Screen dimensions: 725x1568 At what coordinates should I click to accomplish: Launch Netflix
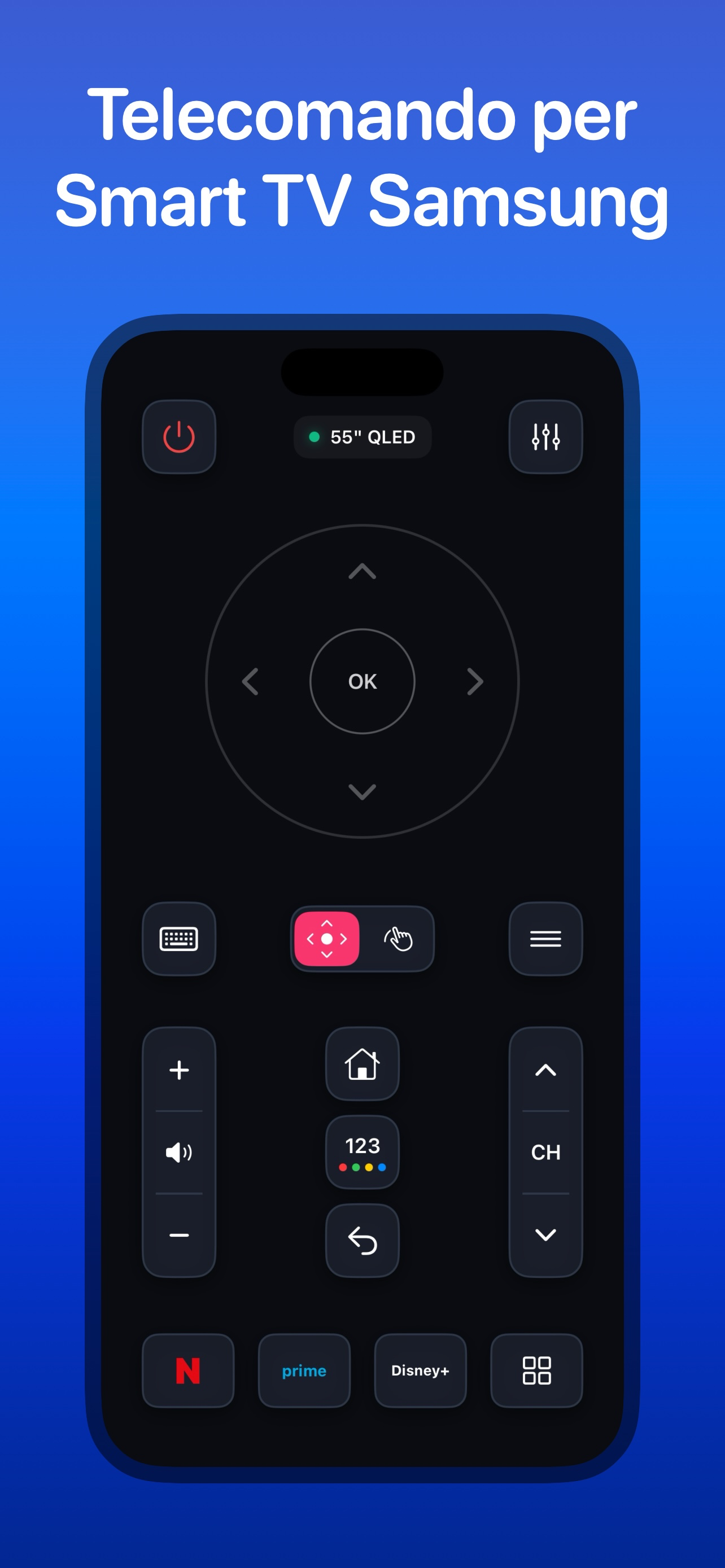[x=188, y=1371]
